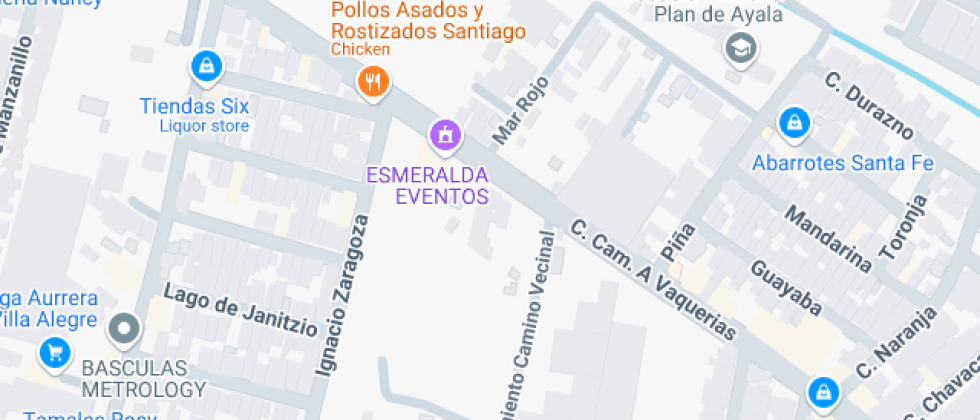Select the Abarrotes Santa Fe shop pin
The width and height of the screenshot is (980, 420).
pyautogui.click(x=794, y=123)
